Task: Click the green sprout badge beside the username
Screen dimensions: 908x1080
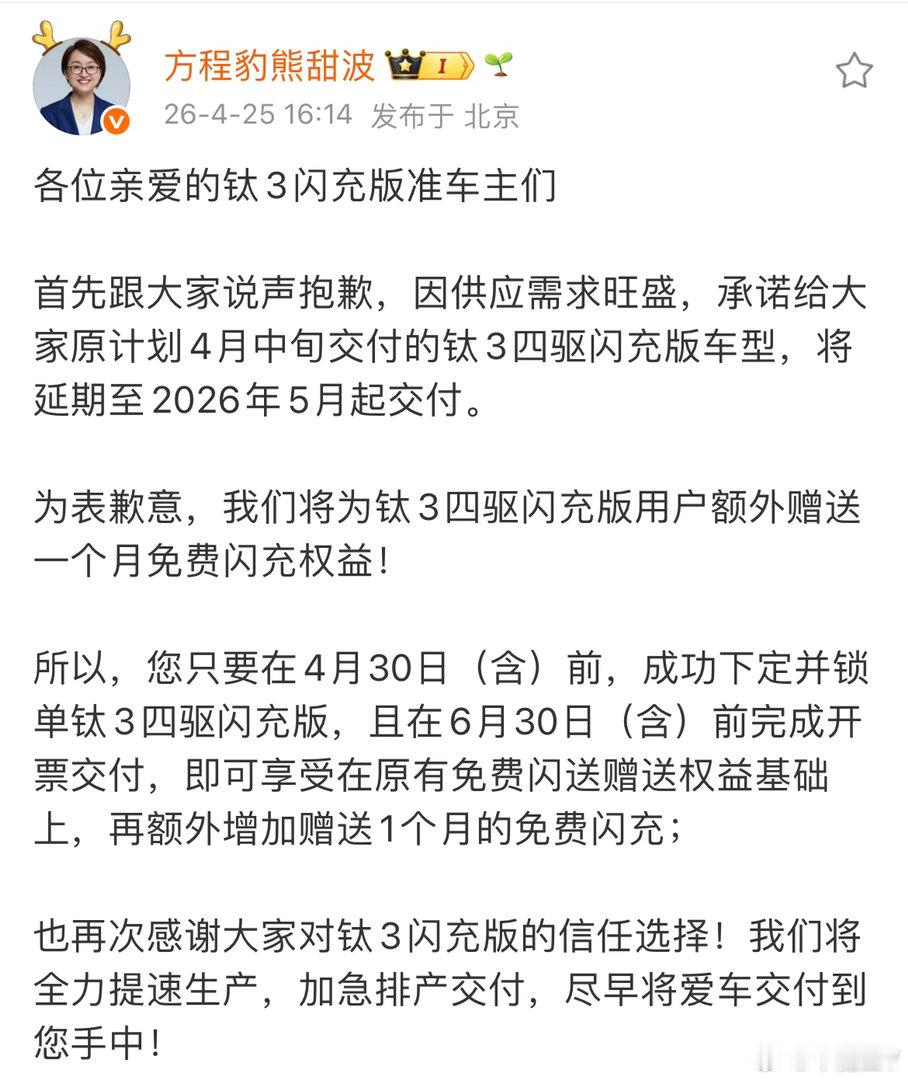Action: [499, 64]
